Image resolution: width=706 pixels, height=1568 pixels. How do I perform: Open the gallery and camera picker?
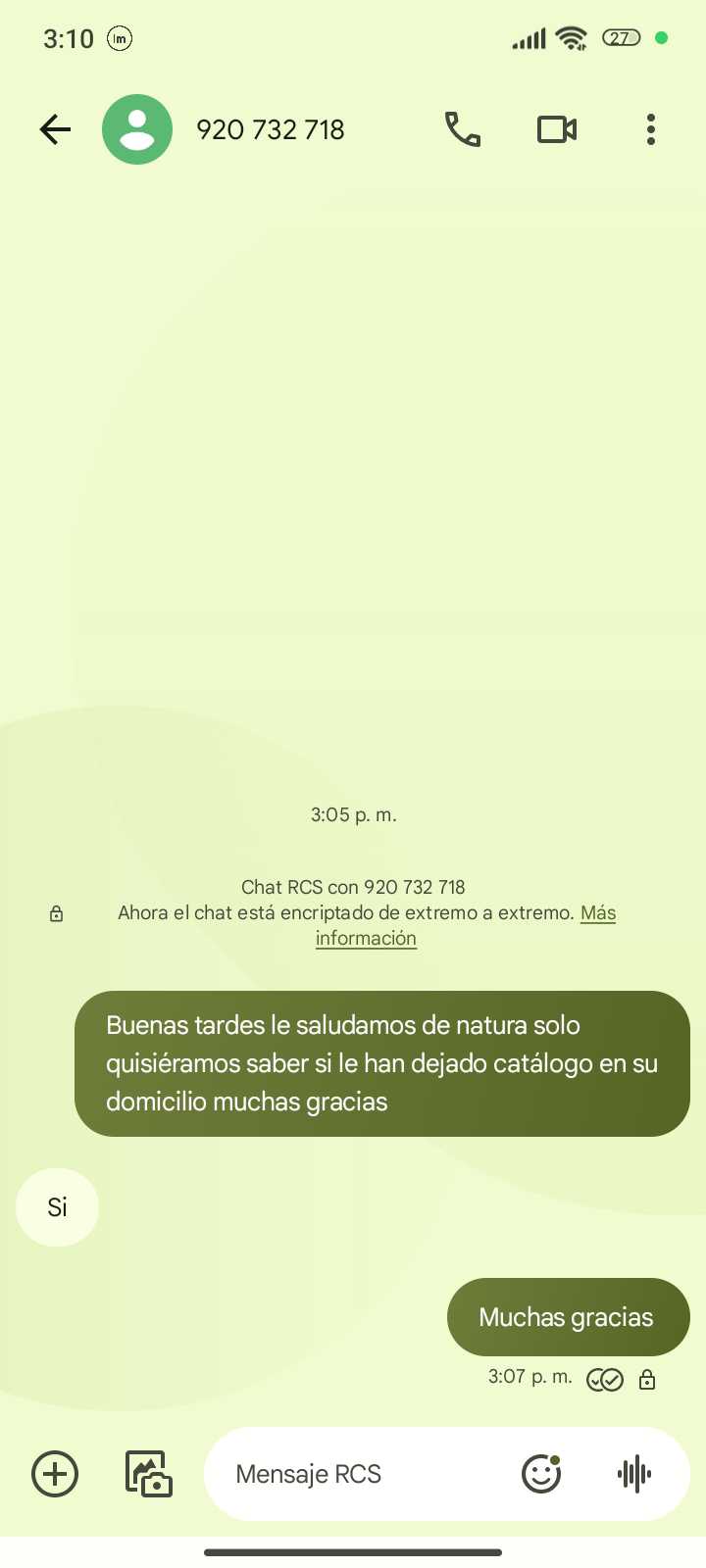pyautogui.click(x=149, y=1474)
